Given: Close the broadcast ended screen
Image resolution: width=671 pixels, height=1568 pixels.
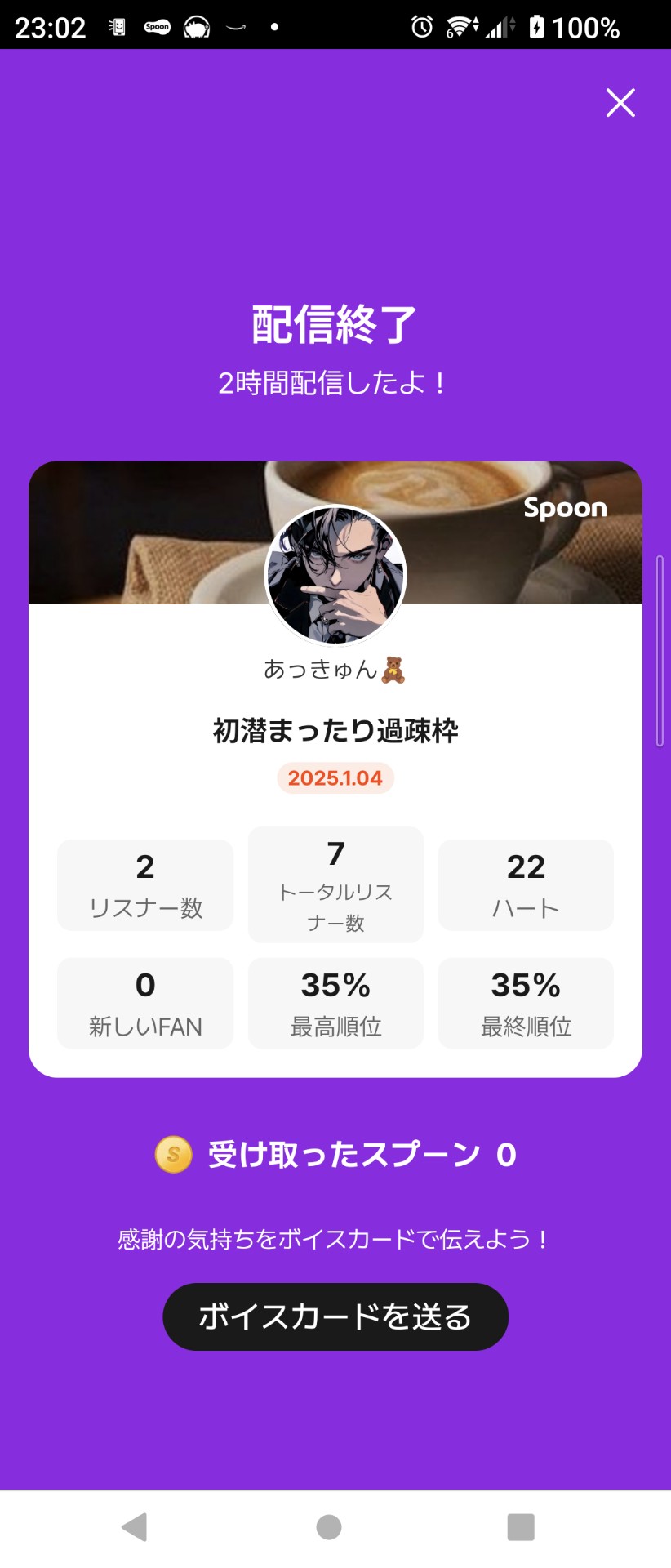Looking at the screenshot, I should point(620,103).
